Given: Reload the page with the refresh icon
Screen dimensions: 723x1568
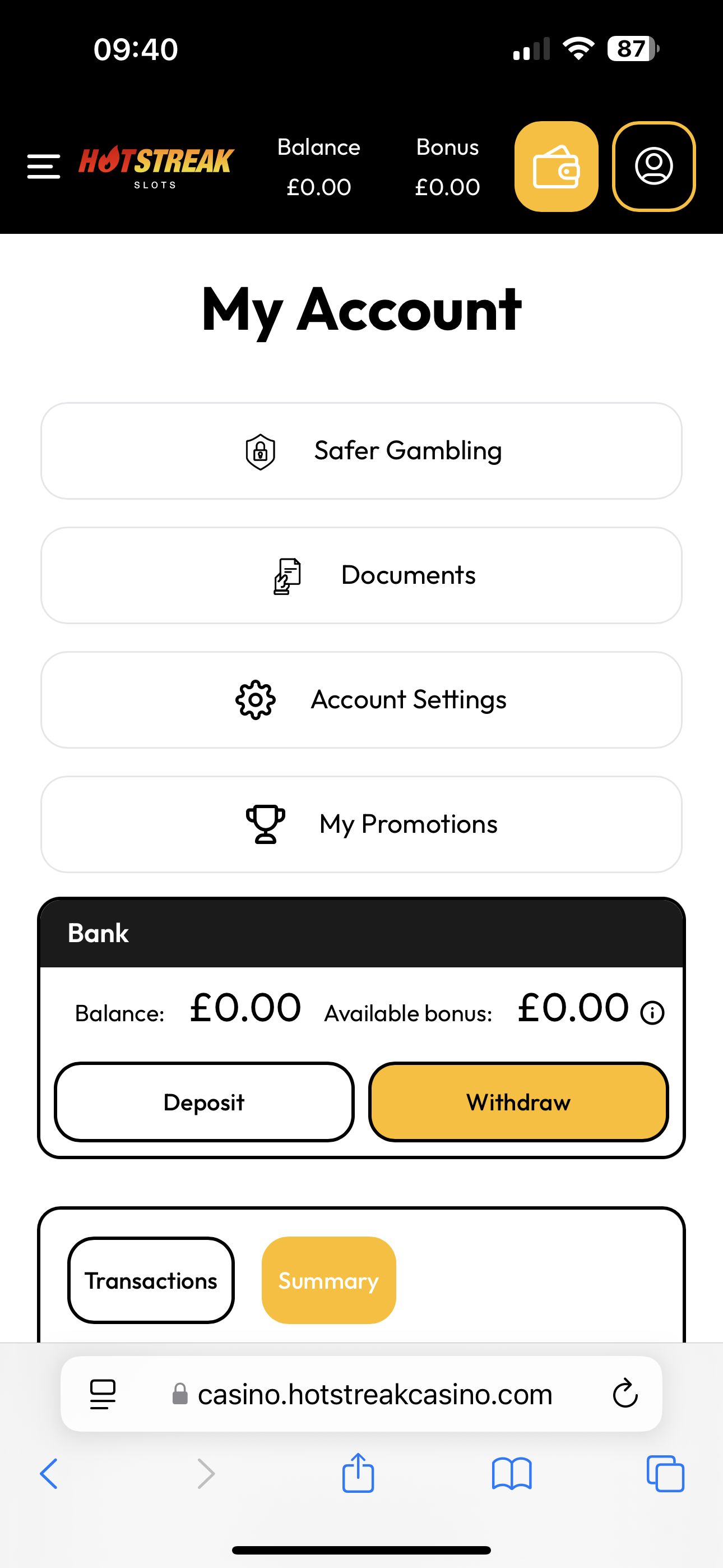Looking at the screenshot, I should click(x=625, y=1394).
